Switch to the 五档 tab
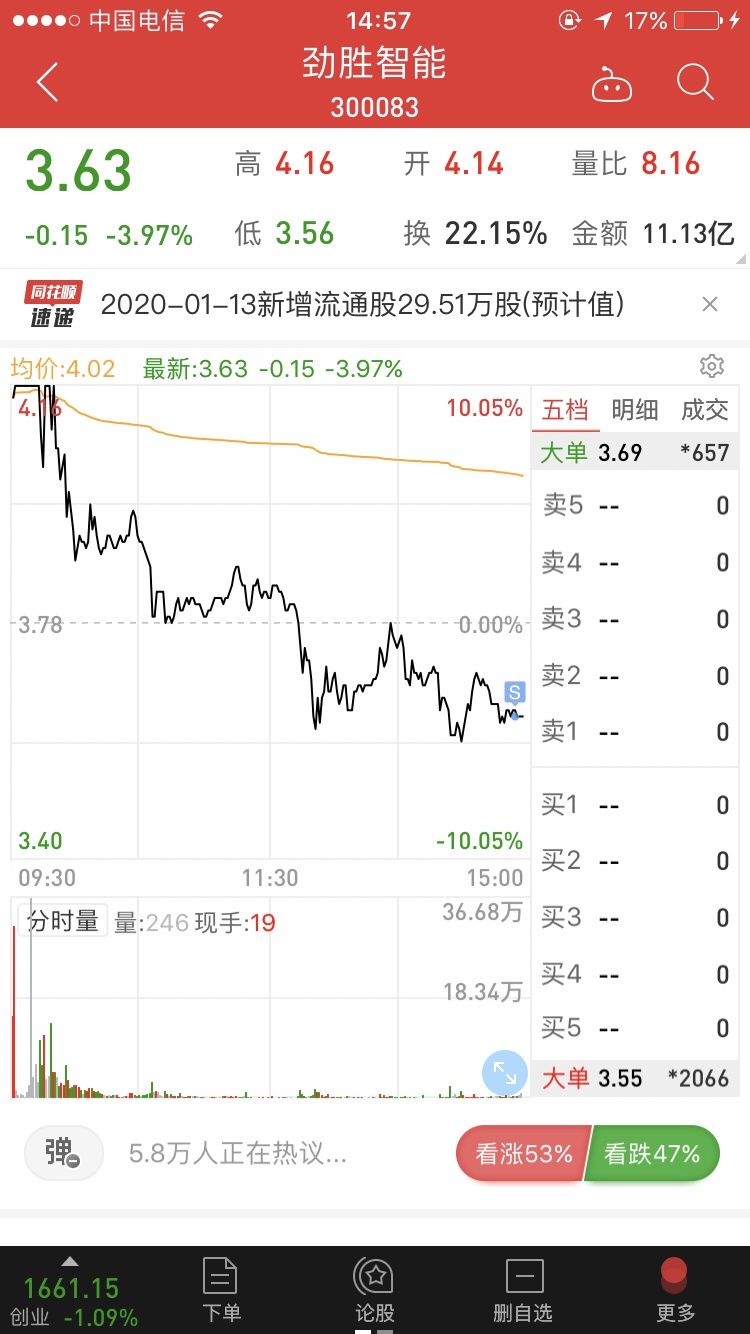750x1334 pixels. point(565,410)
